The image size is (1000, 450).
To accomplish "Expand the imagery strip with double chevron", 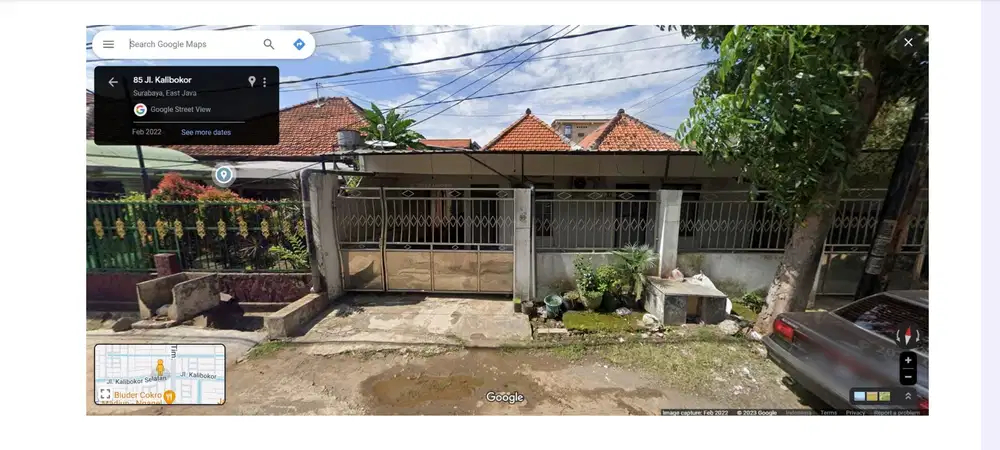I will (x=908, y=396).
